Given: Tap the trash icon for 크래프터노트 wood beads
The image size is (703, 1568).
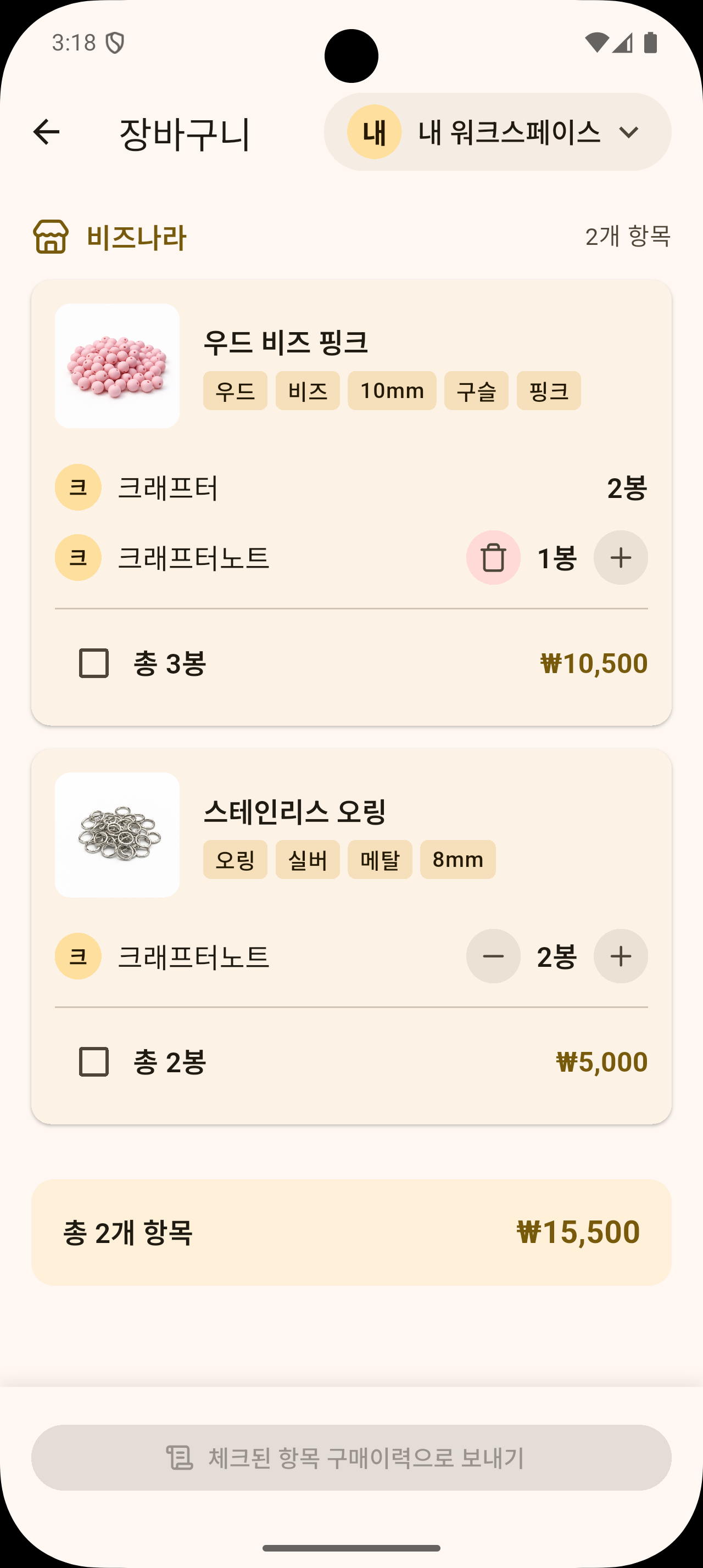Looking at the screenshot, I should 494,557.
